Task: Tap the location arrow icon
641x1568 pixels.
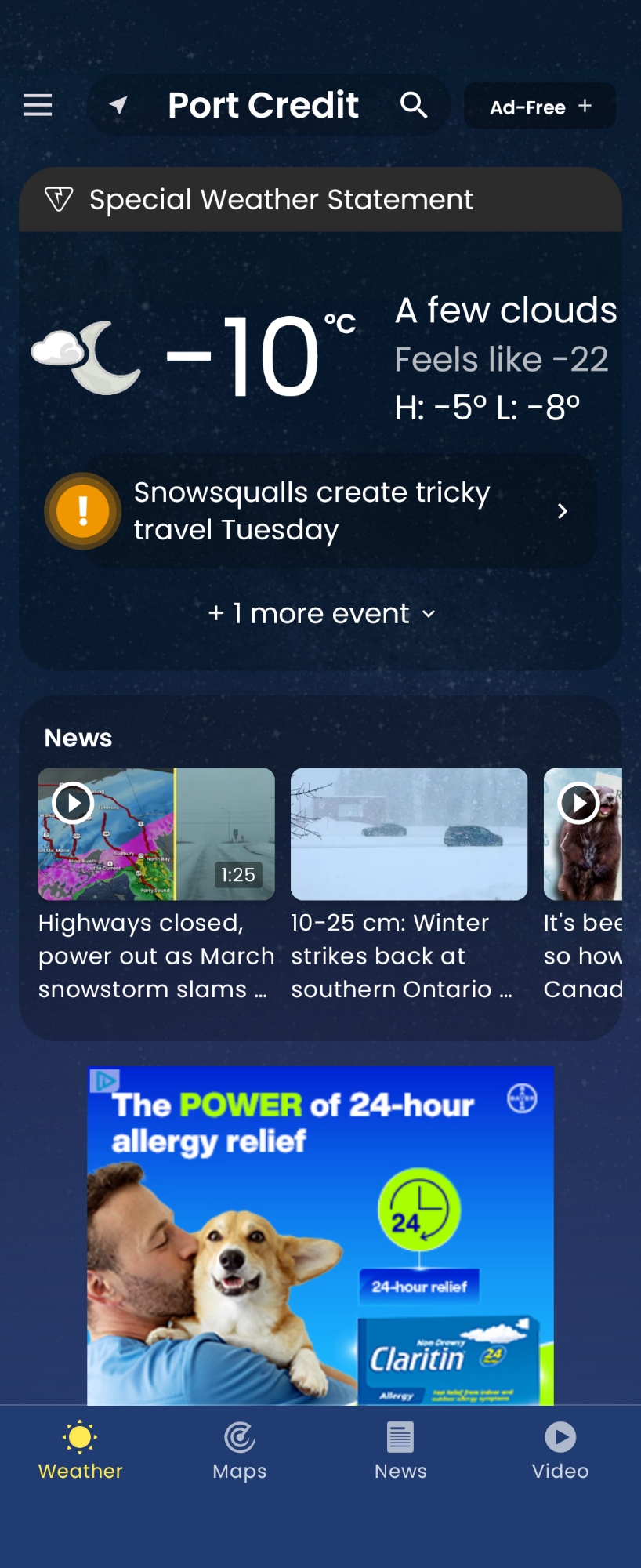Action: [x=118, y=105]
